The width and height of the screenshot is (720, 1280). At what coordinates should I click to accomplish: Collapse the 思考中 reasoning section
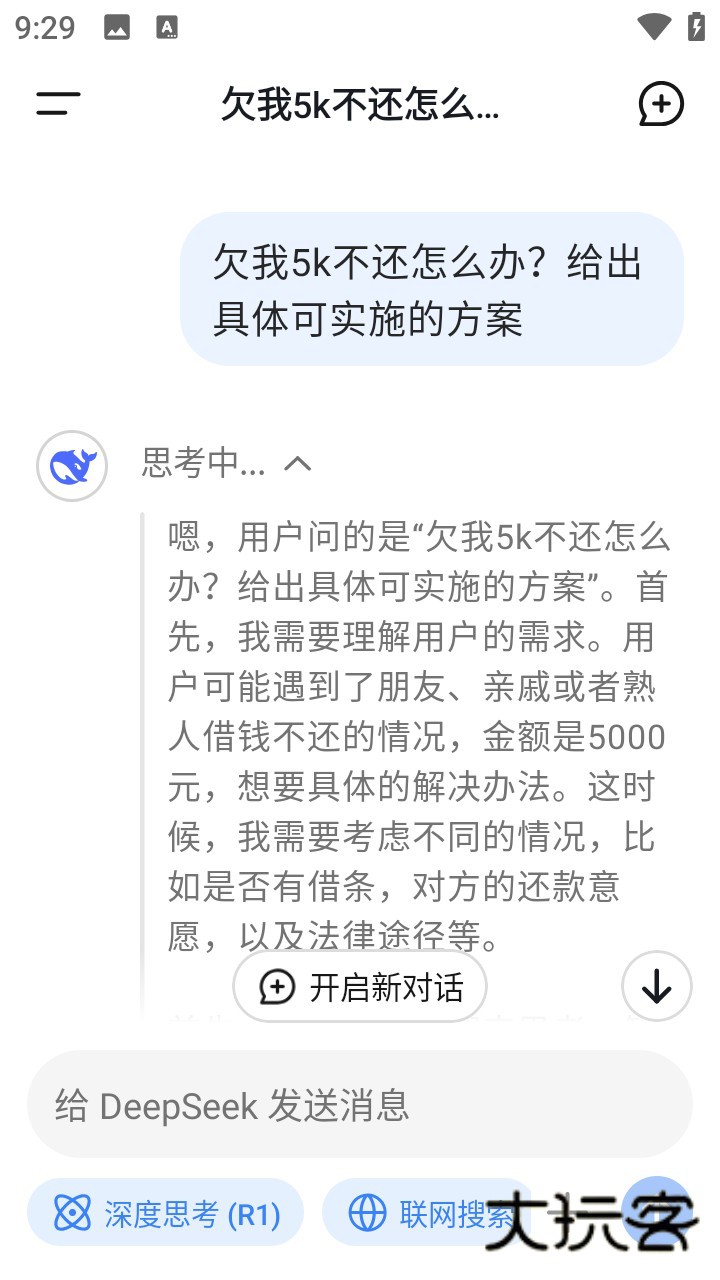298,464
